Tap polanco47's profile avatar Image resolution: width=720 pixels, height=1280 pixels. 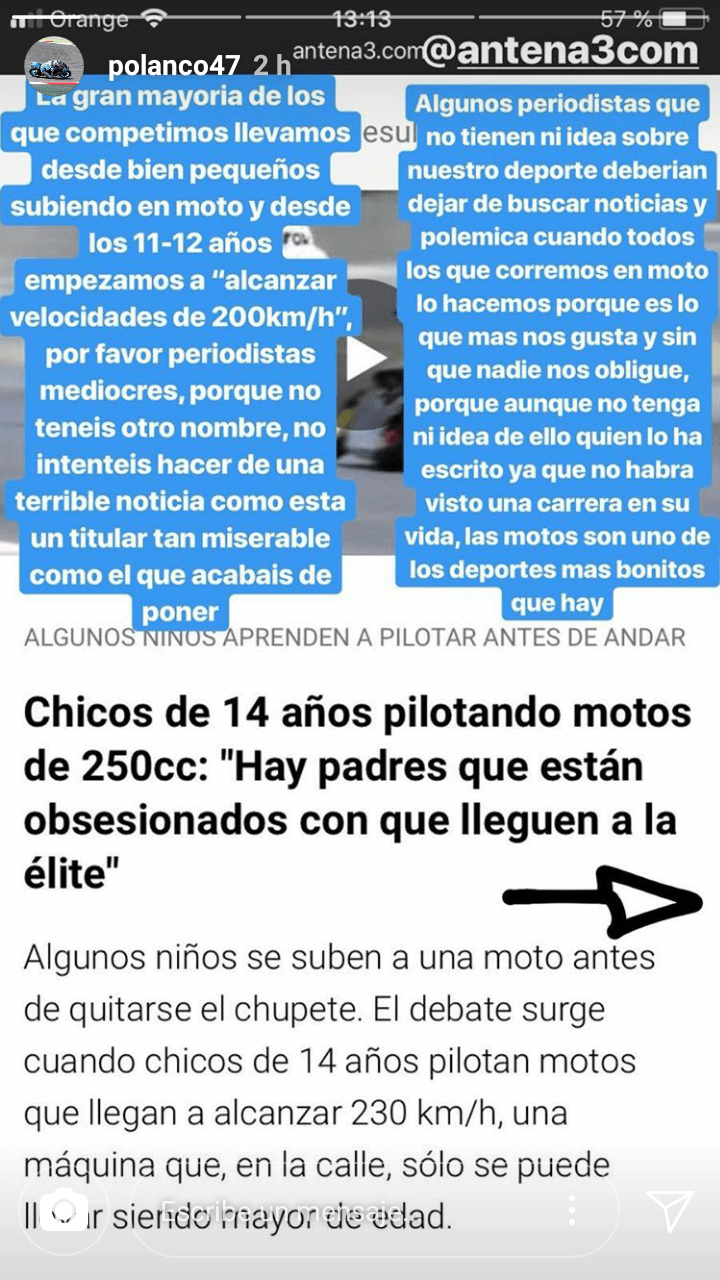tap(53, 66)
